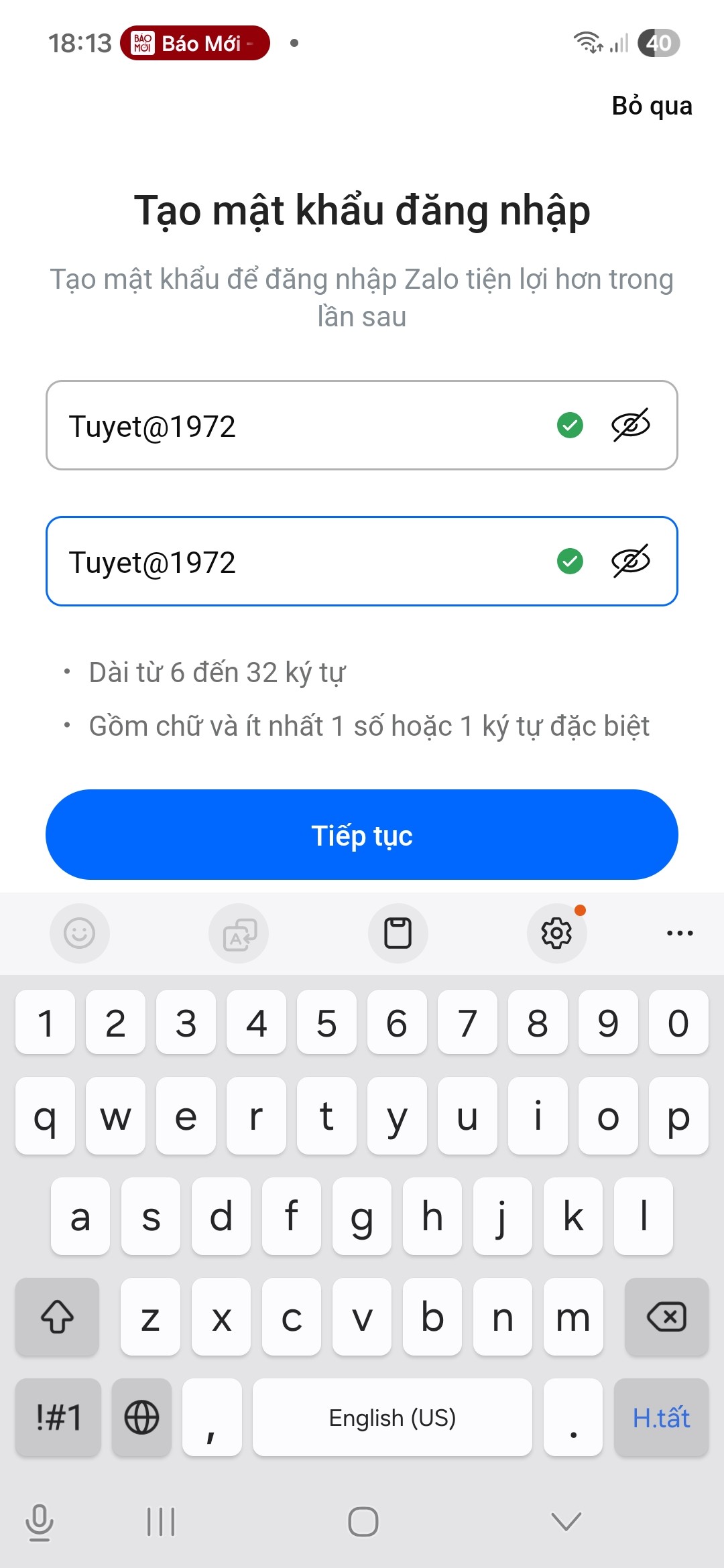
Task: Start voice input with the microphone
Action: (39, 1521)
